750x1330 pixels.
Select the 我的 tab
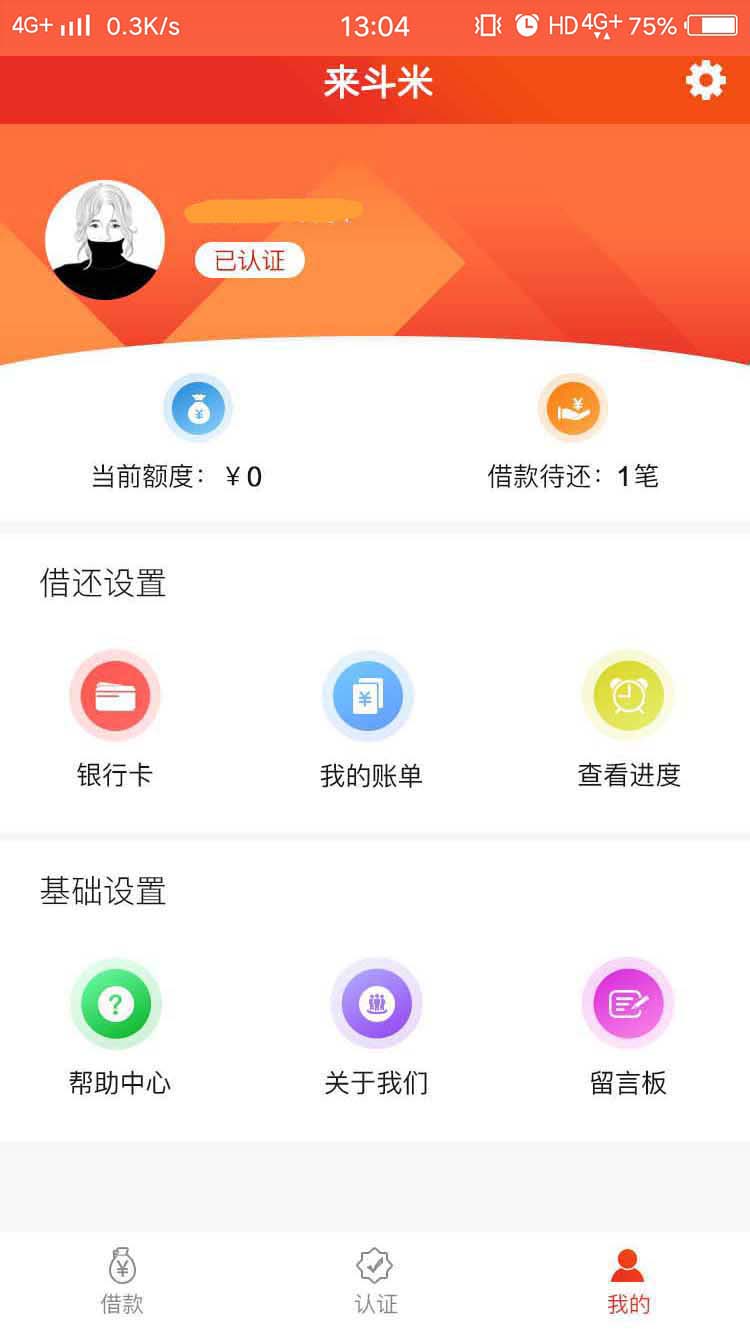[628, 1281]
